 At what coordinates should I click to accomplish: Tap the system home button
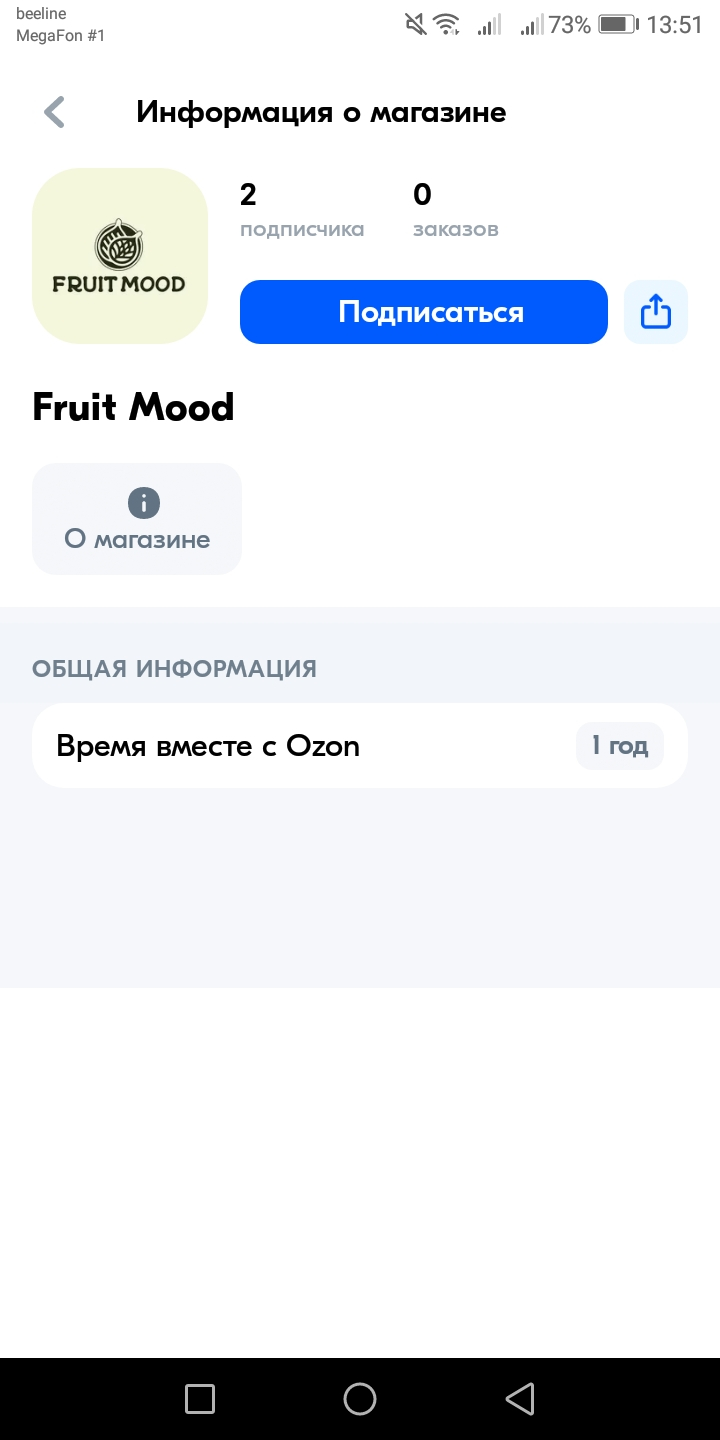coord(360,1399)
